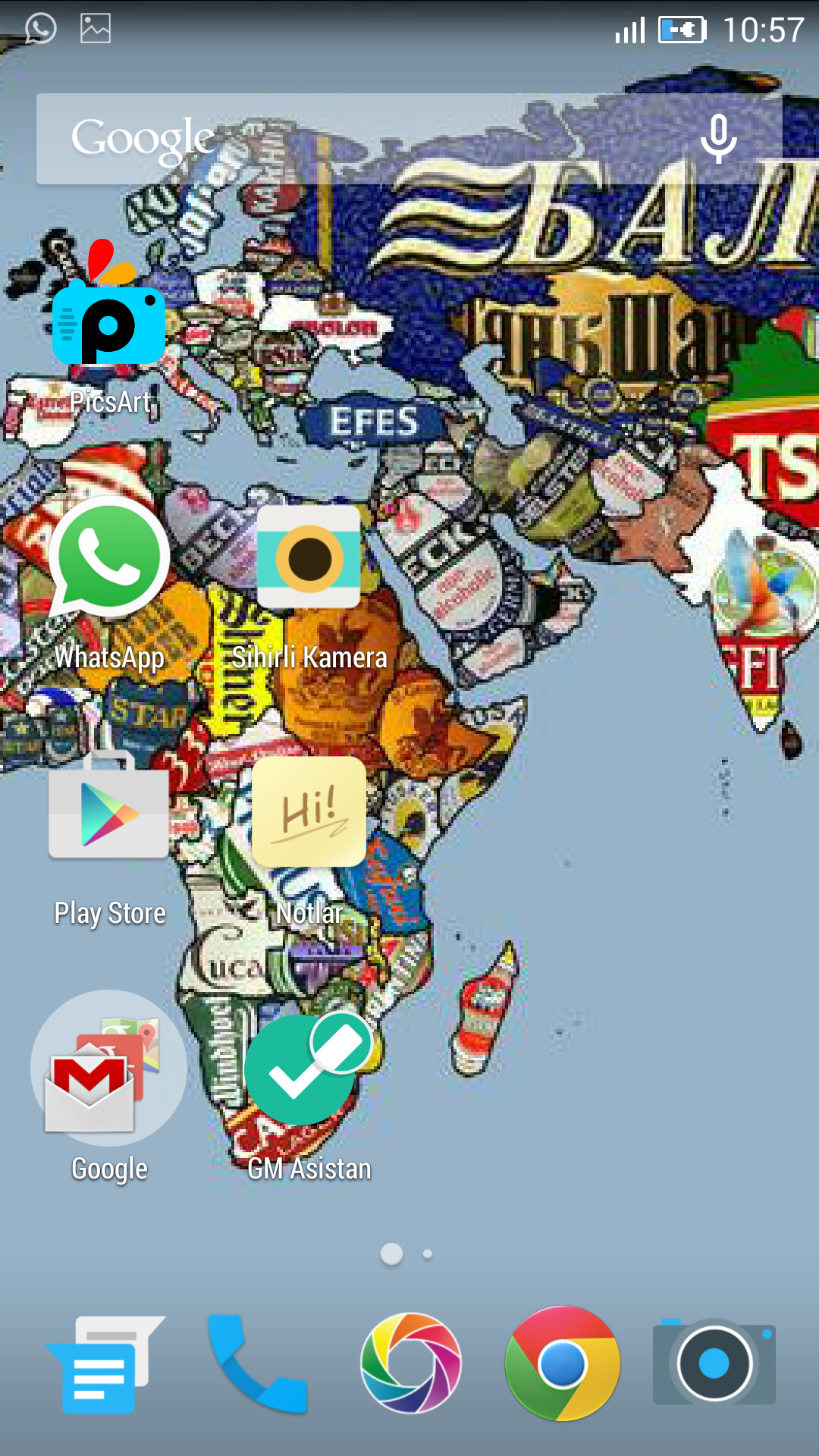Open the Sihirli Kamera app
The image size is (819, 1456).
[309, 557]
